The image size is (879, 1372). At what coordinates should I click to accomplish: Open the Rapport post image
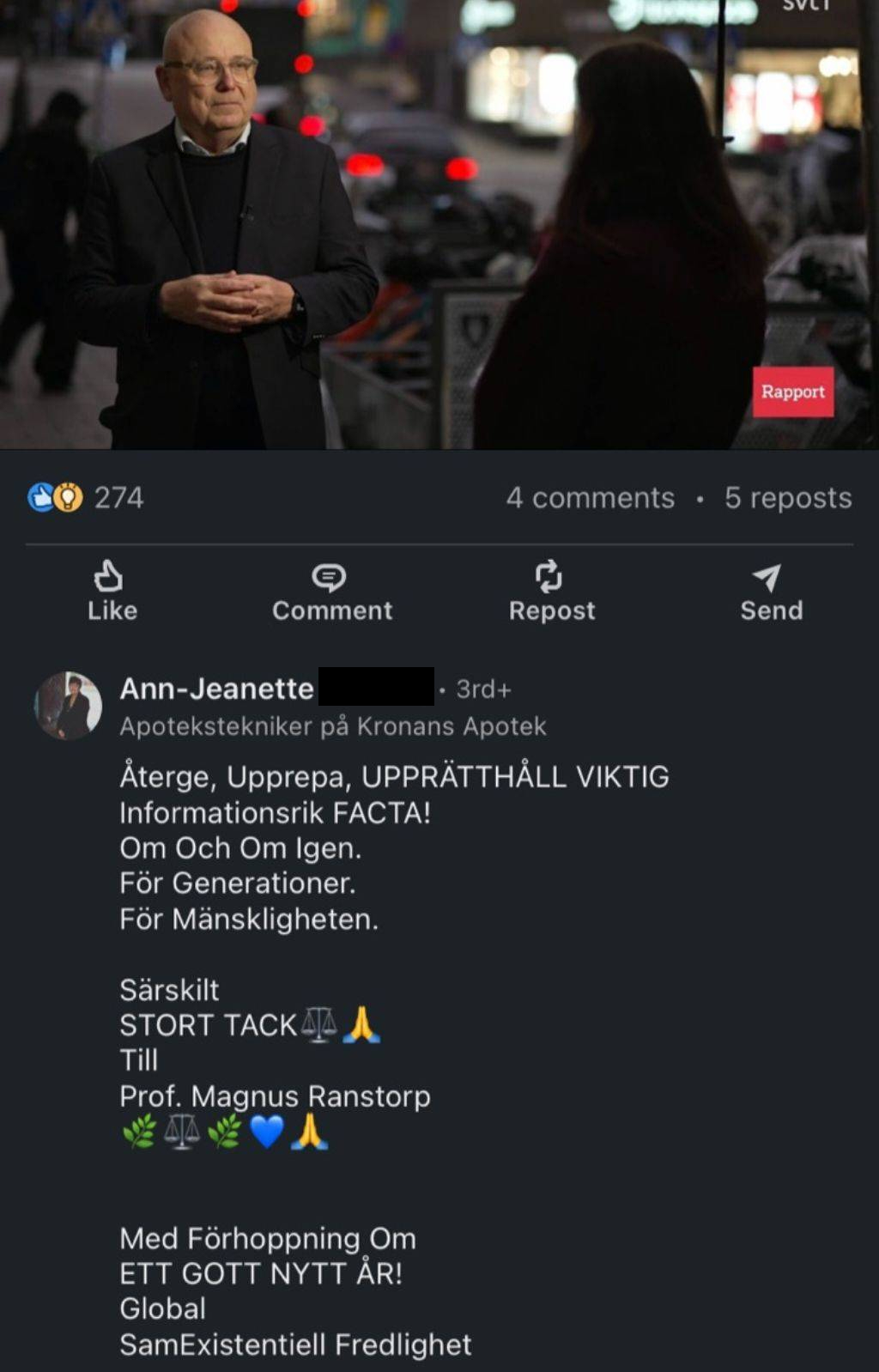tap(439, 225)
